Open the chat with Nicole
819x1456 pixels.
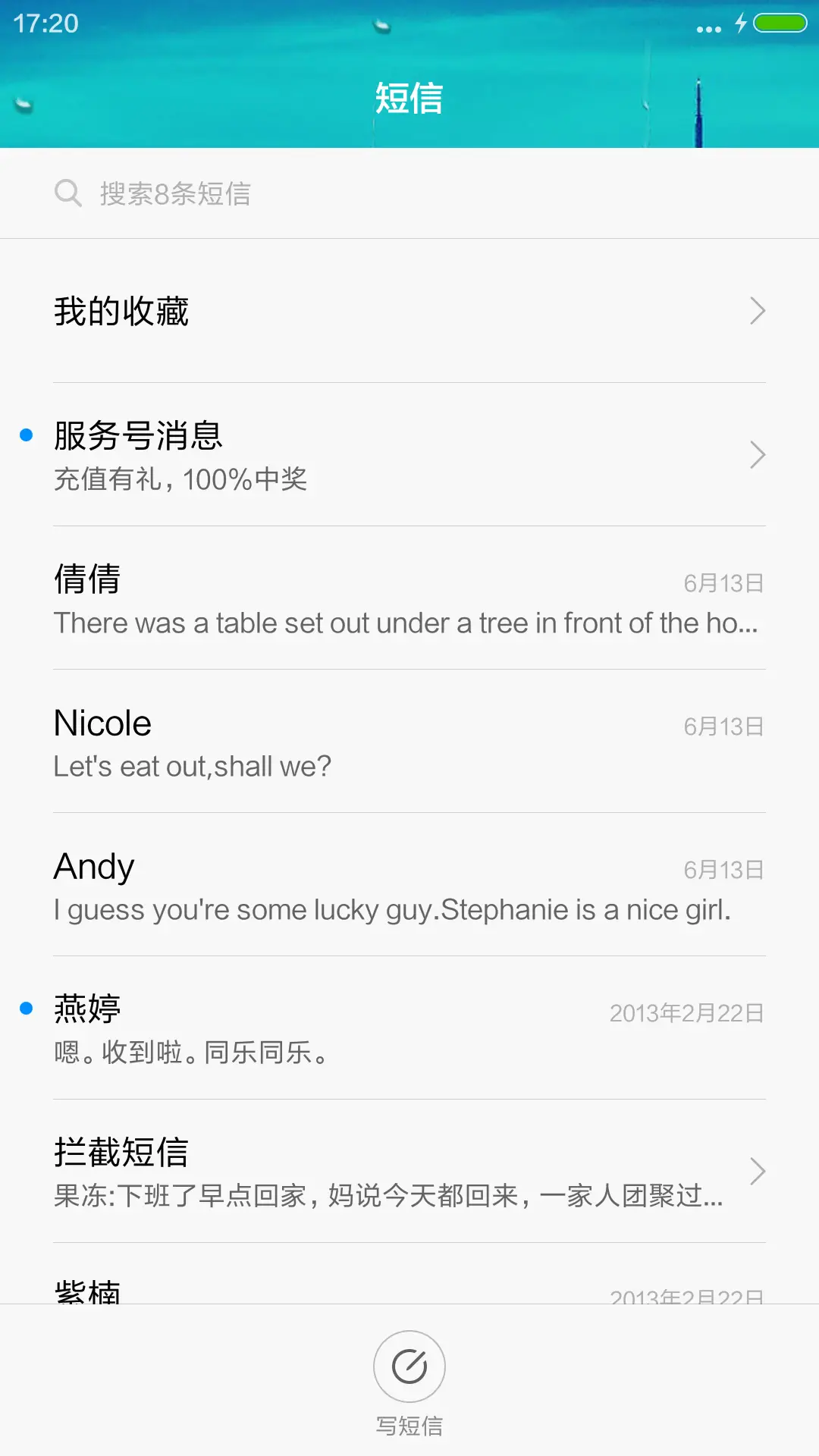pyautogui.click(x=409, y=742)
